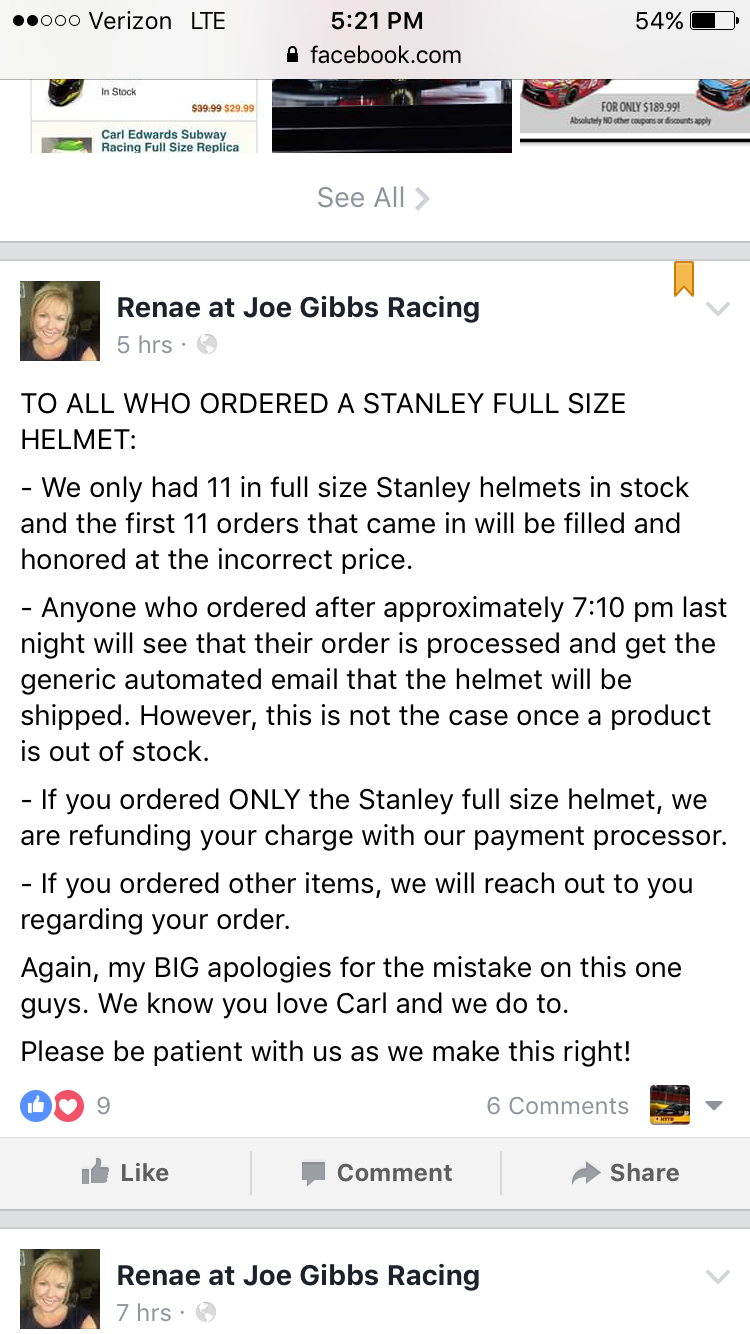
Task: Comment on the Stanley helmet post
Action: click(376, 1172)
